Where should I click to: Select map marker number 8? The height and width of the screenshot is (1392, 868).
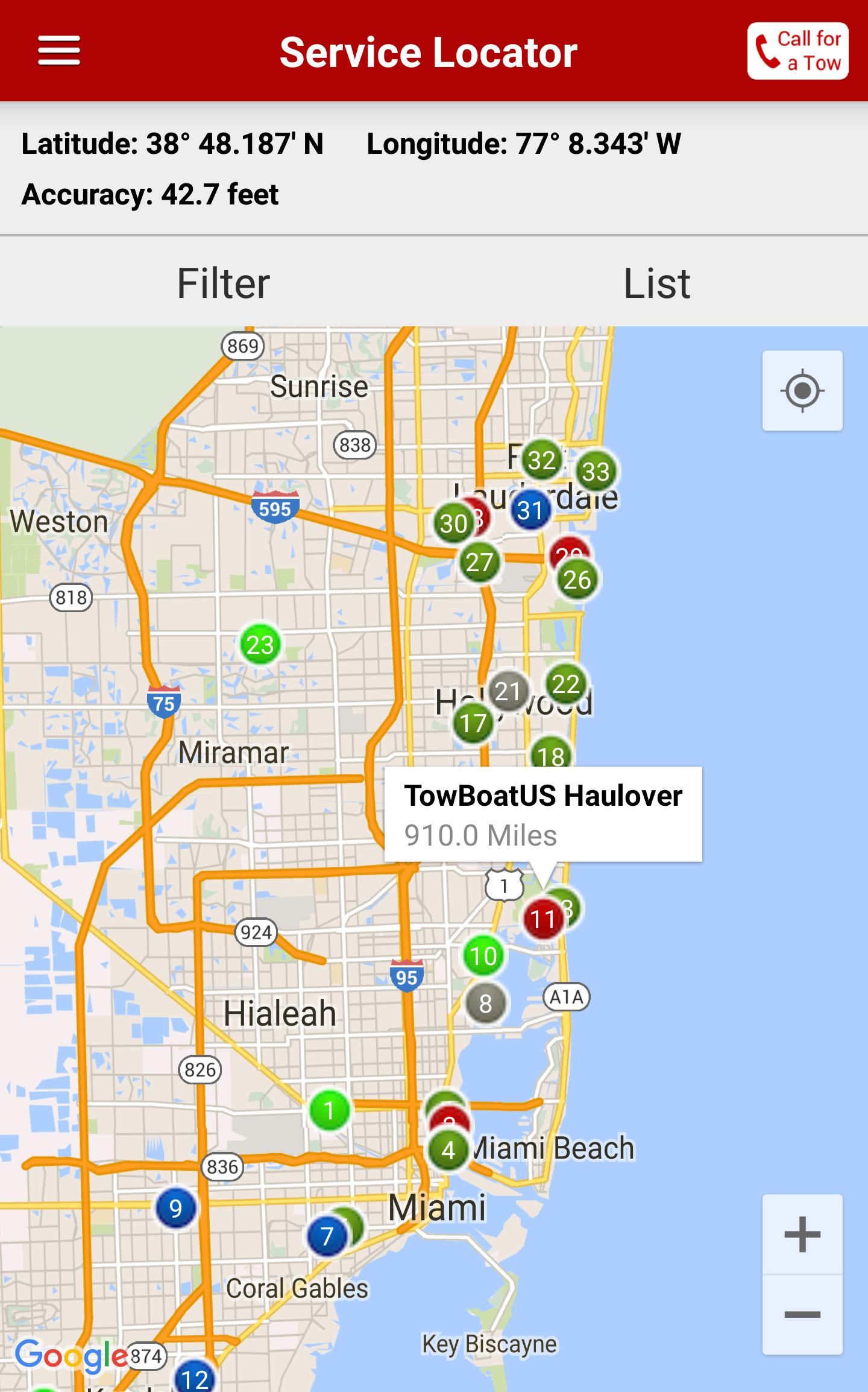485,1003
